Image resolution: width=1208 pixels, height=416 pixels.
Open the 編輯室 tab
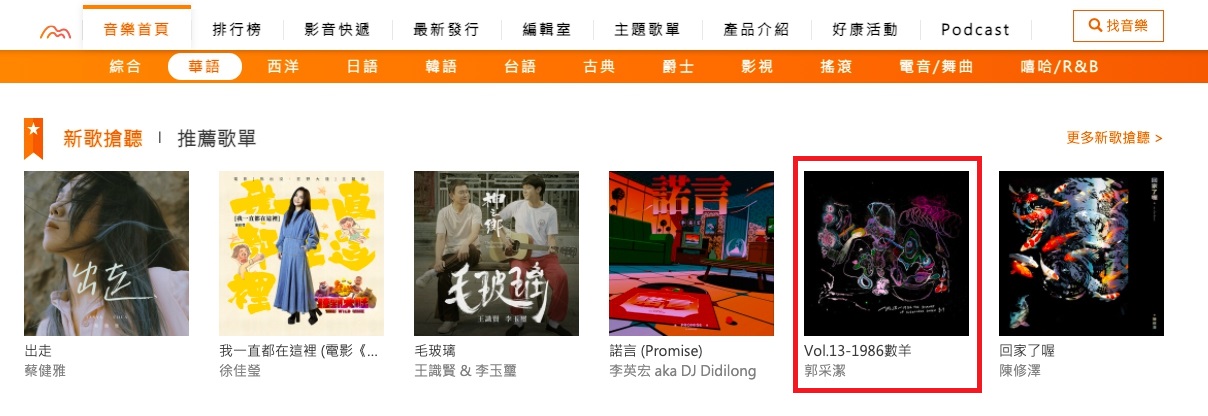(548, 29)
